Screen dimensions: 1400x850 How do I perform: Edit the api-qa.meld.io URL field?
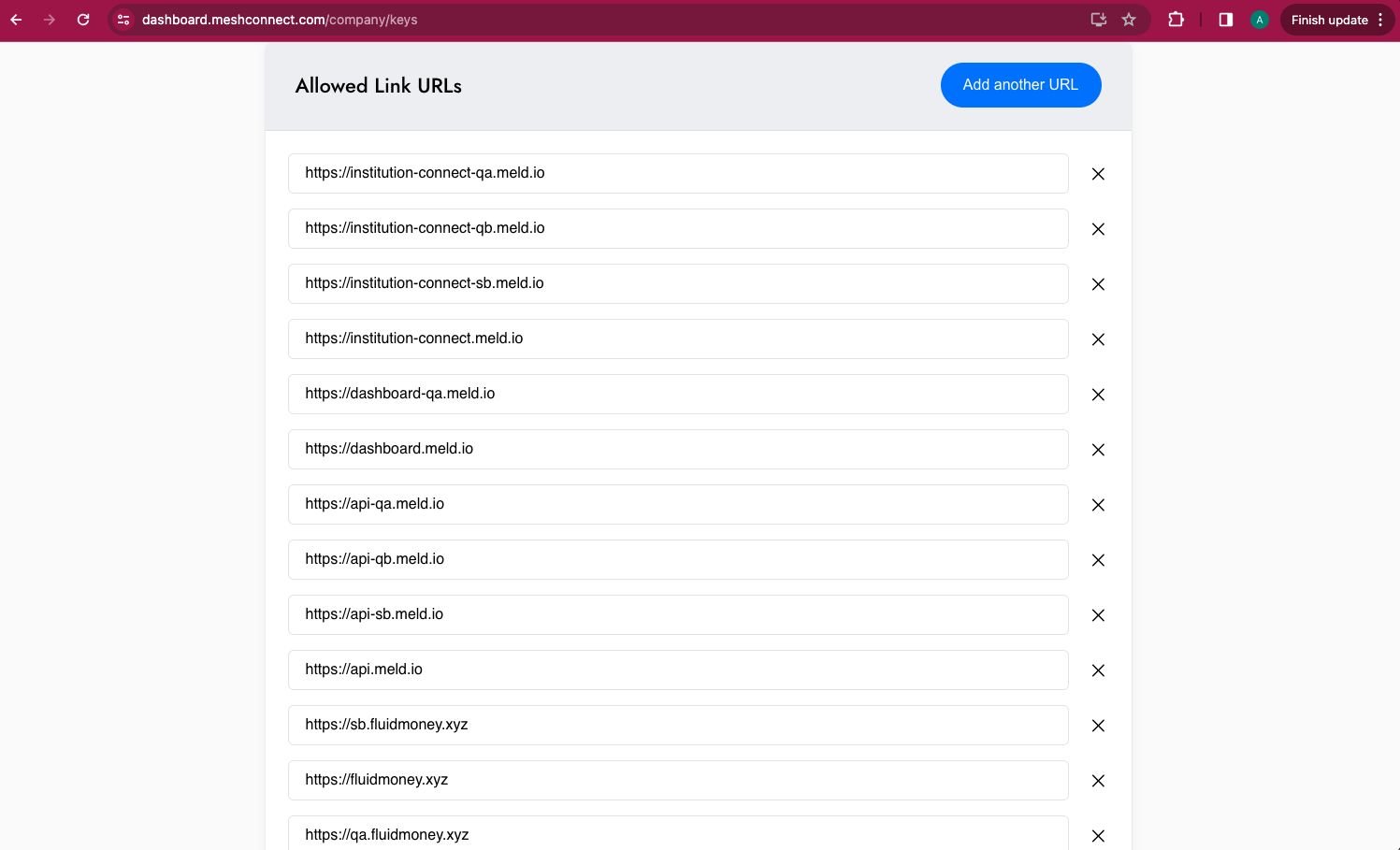677,504
